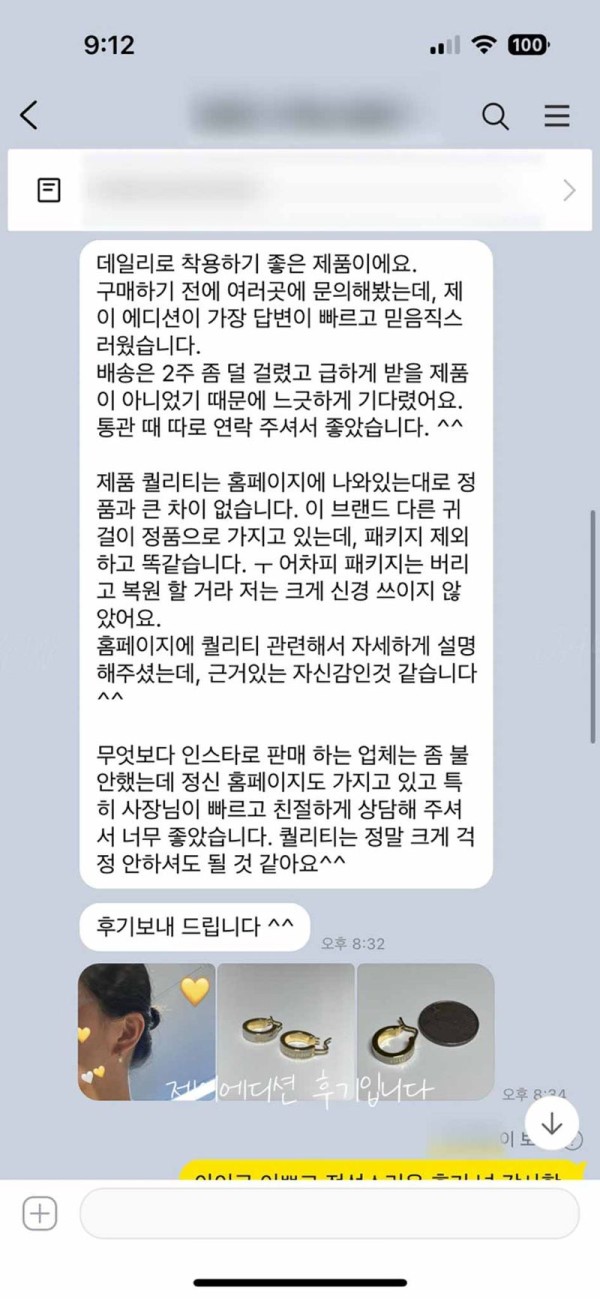This screenshot has height=1299, width=600.
Task: Jump to the latest message
Action: 551,1123
